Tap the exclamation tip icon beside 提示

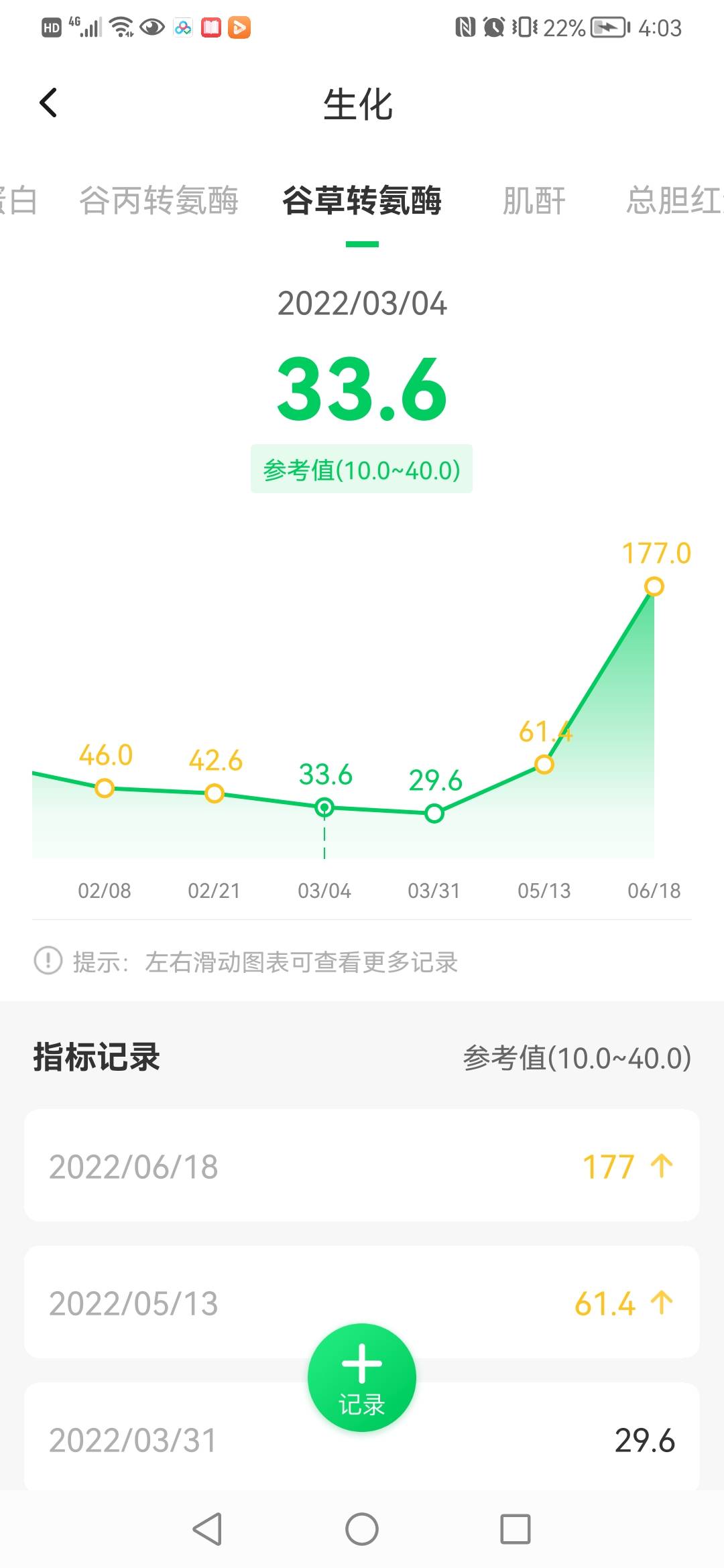(46, 964)
